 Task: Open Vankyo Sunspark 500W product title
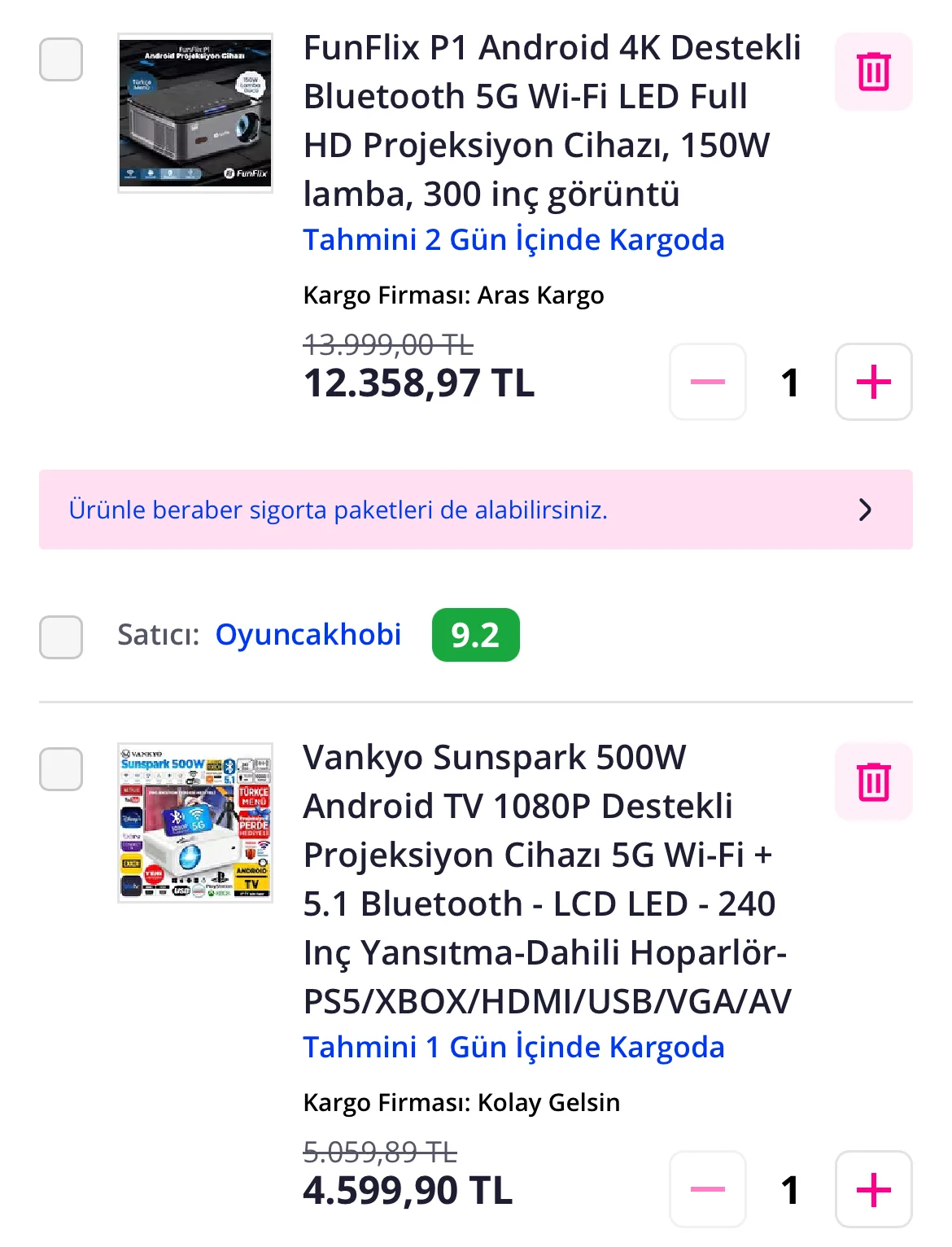545,879
